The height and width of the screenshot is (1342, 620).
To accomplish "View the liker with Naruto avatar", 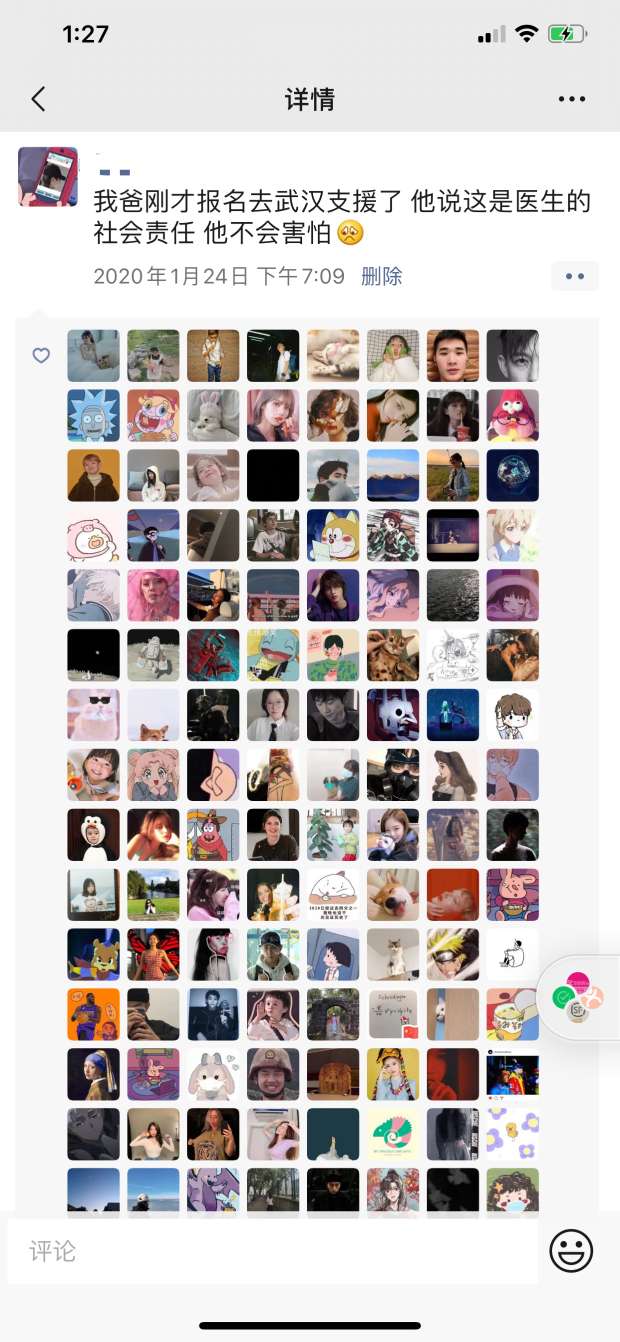I will pos(453,954).
